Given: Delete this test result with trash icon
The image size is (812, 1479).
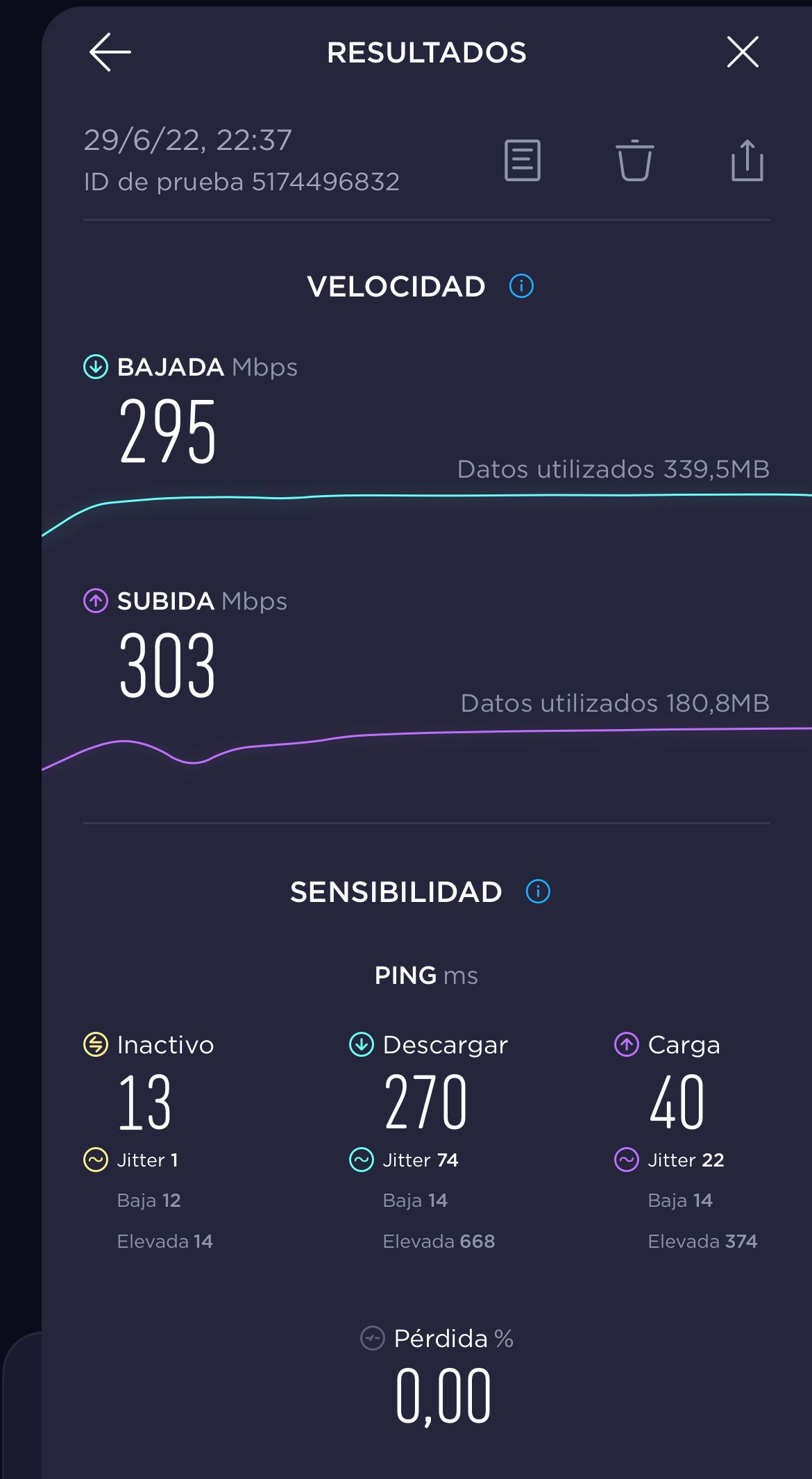Looking at the screenshot, I should click(634, 161).
